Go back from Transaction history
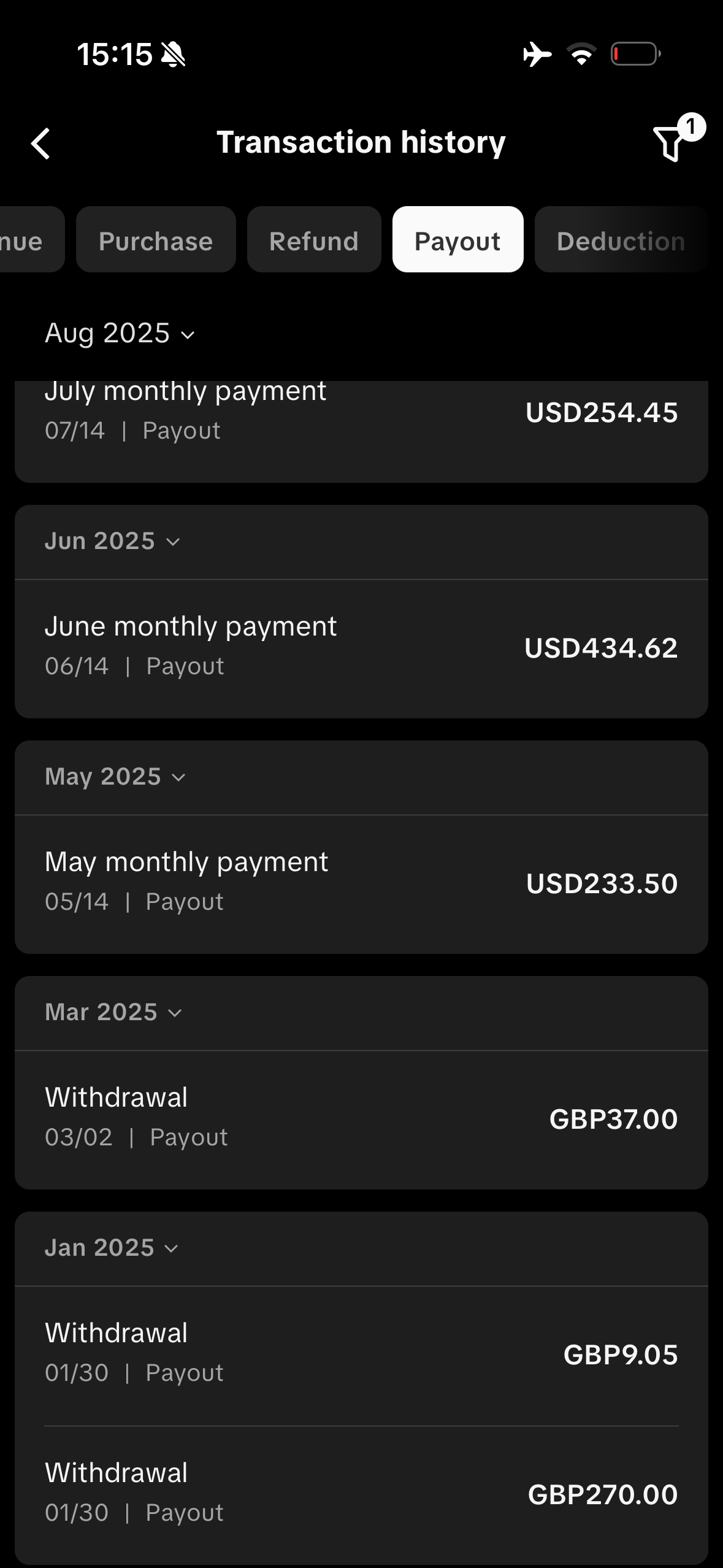 (41, 144)
